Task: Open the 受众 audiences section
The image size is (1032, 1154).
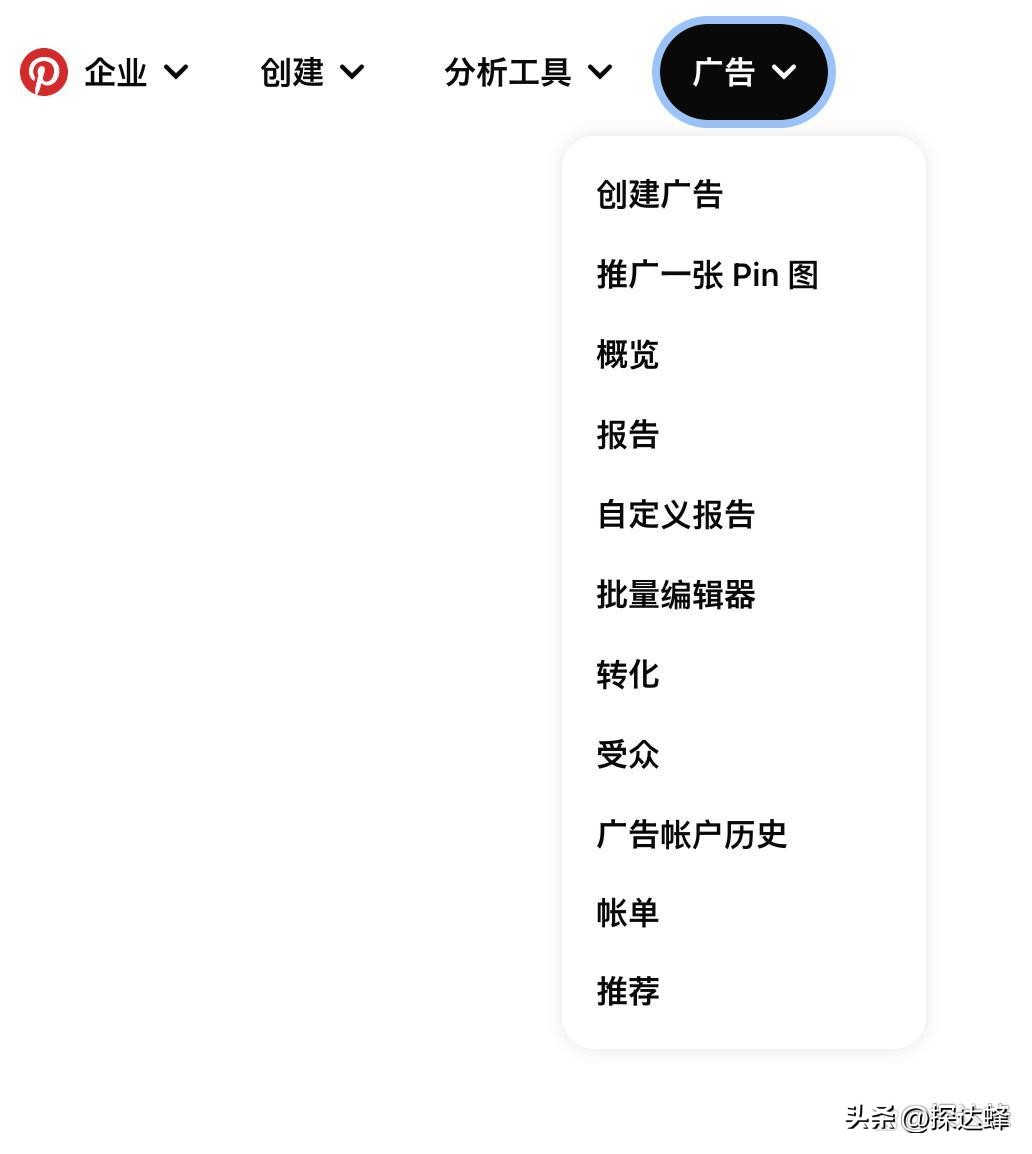Action: (630, 754)
